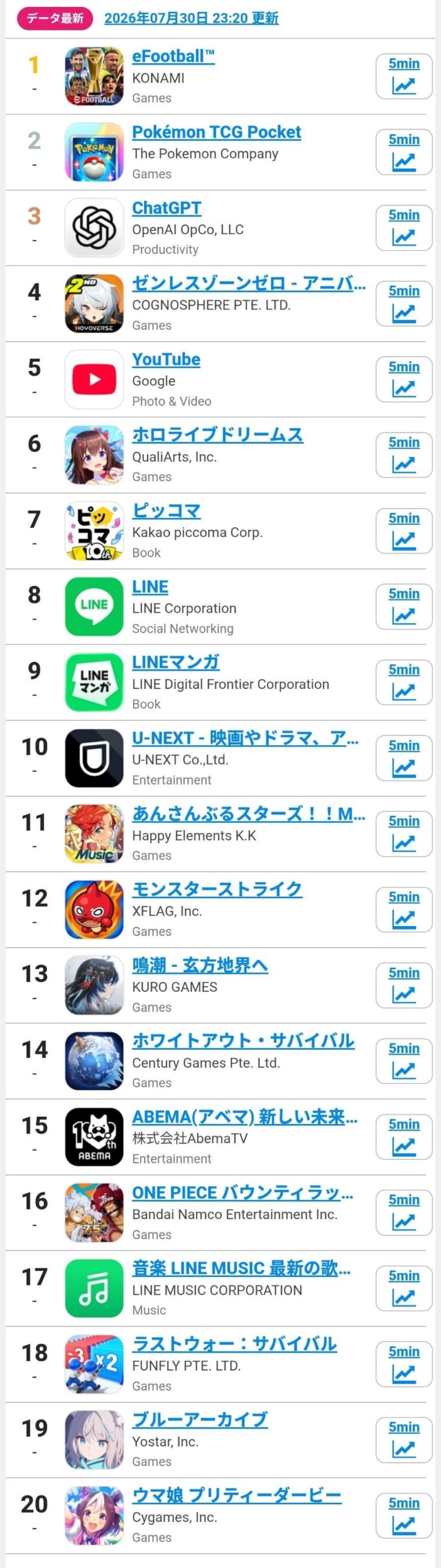The height and width of the screenshot is (1568, 441).
Task: Open the ホワイトアウト・サバイバル link
Action: tap(243, 1042)
